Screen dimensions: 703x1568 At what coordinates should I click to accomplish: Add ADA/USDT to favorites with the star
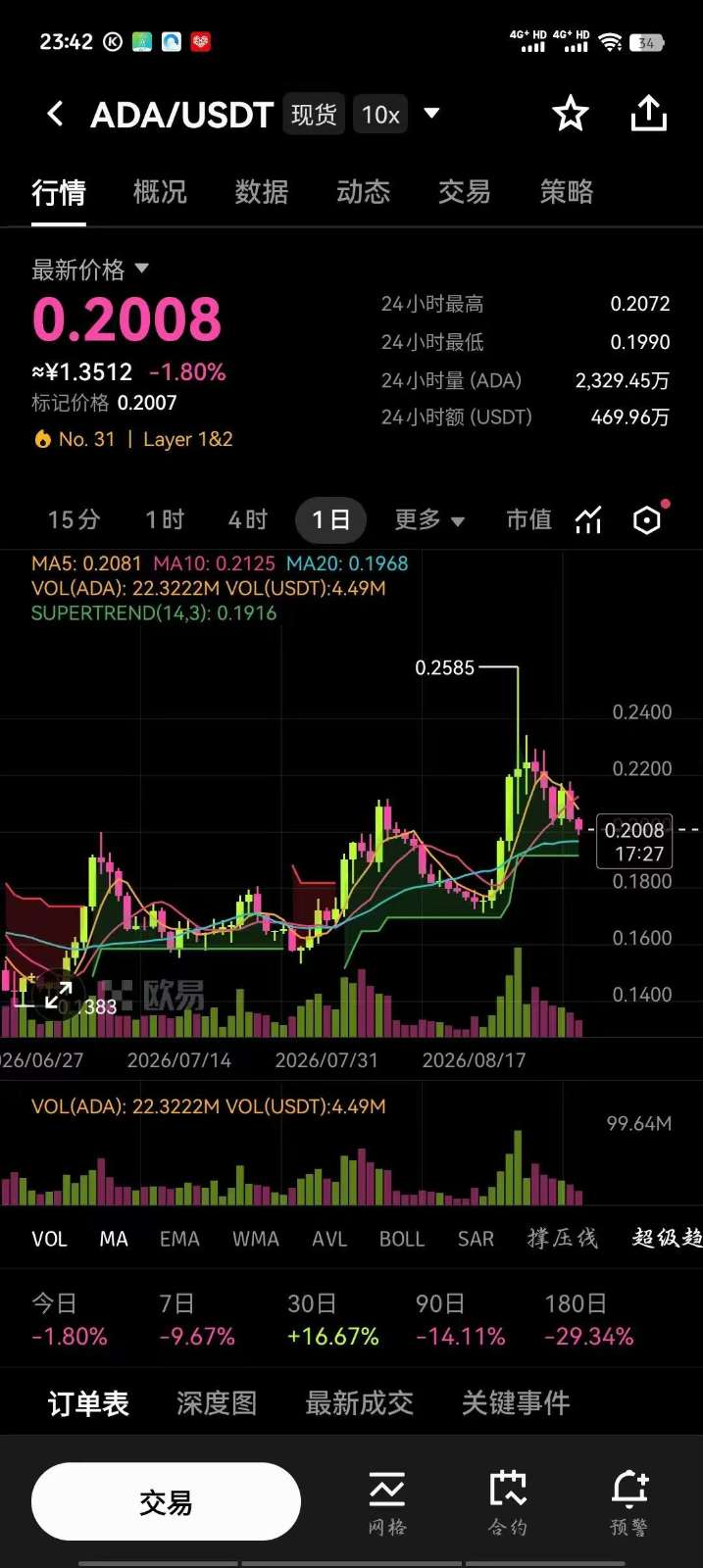(x=570, y=114)
